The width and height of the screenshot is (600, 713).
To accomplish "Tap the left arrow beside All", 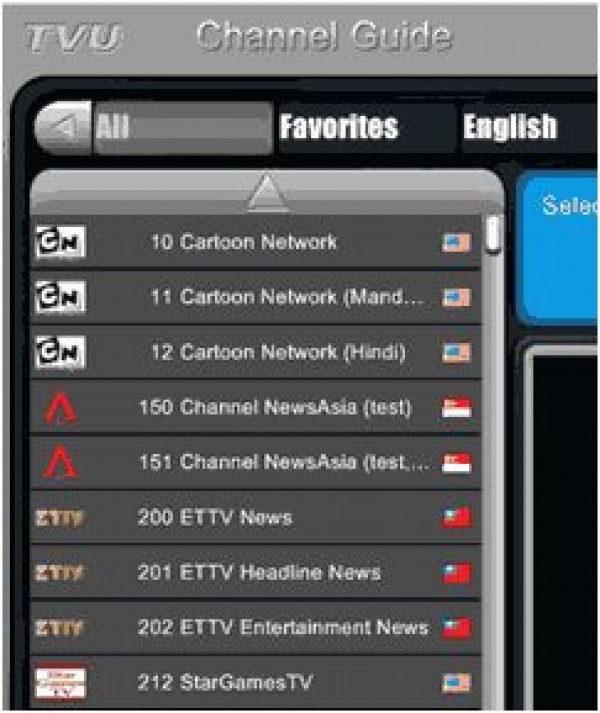I will [x=62, y=127].
